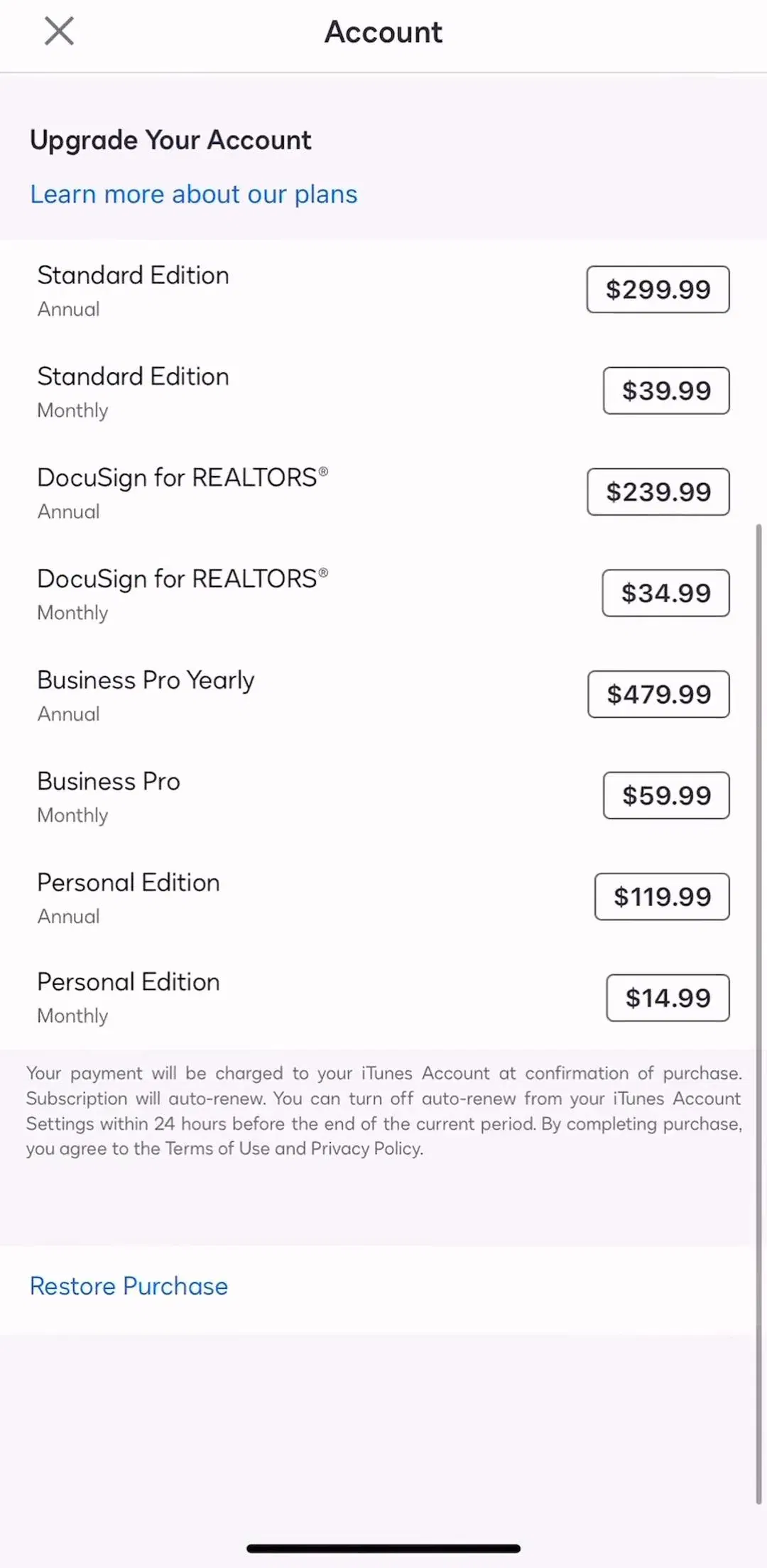767x1568 pixels.
Task: Open Learn more about our plans link
Action: [x=193, y=194]
